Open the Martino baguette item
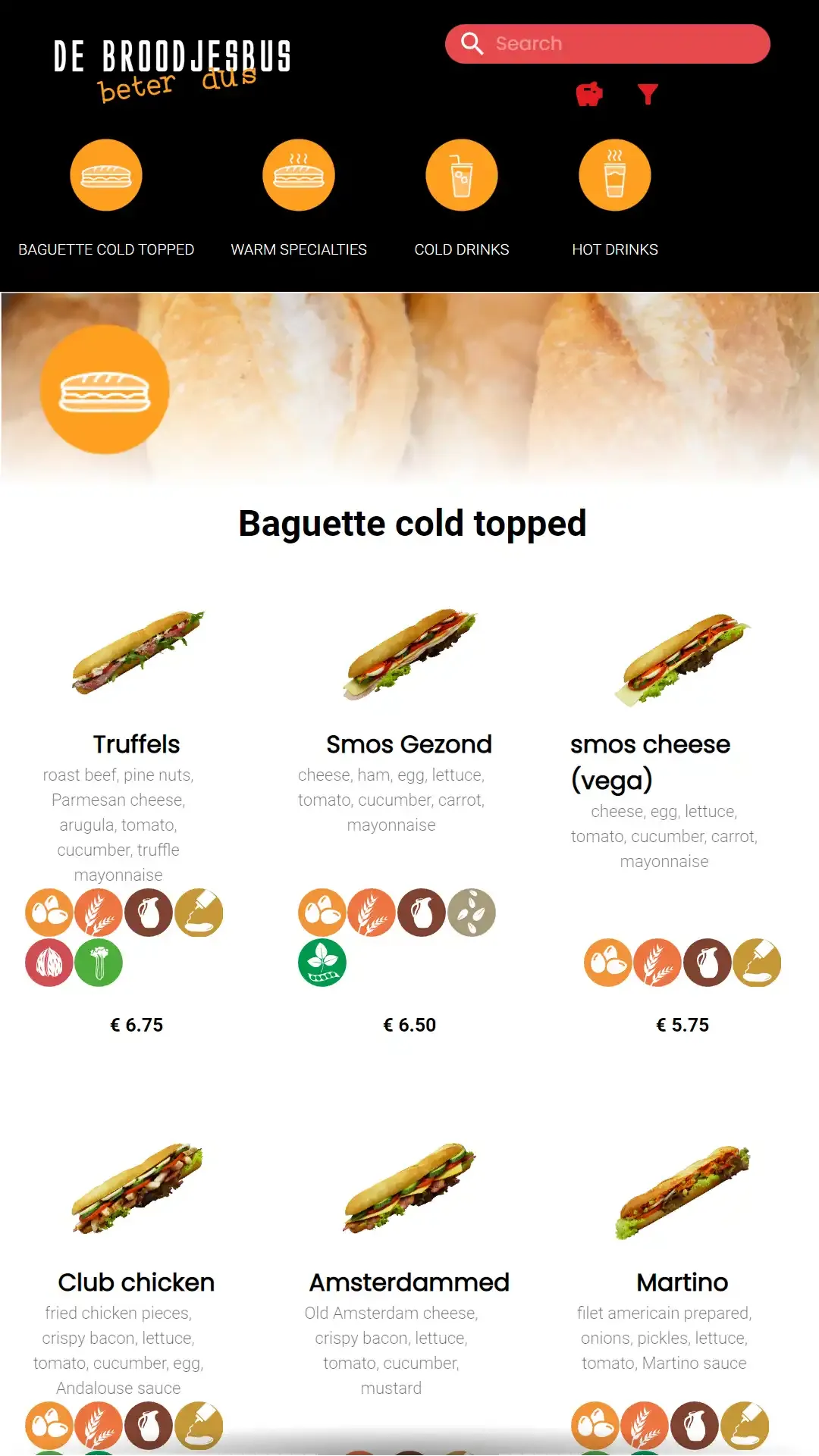 (x=682, y=1282)
